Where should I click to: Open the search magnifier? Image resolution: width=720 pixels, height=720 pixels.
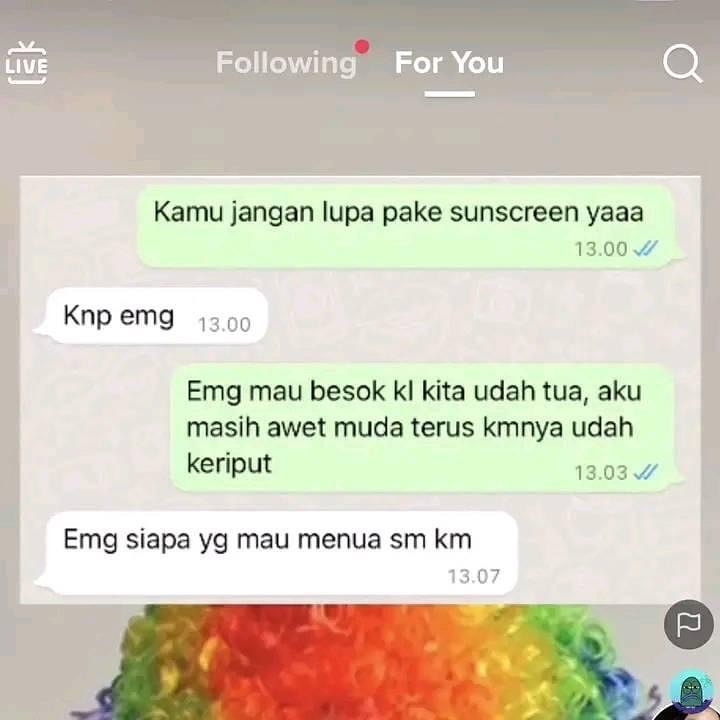coord(683,64)
